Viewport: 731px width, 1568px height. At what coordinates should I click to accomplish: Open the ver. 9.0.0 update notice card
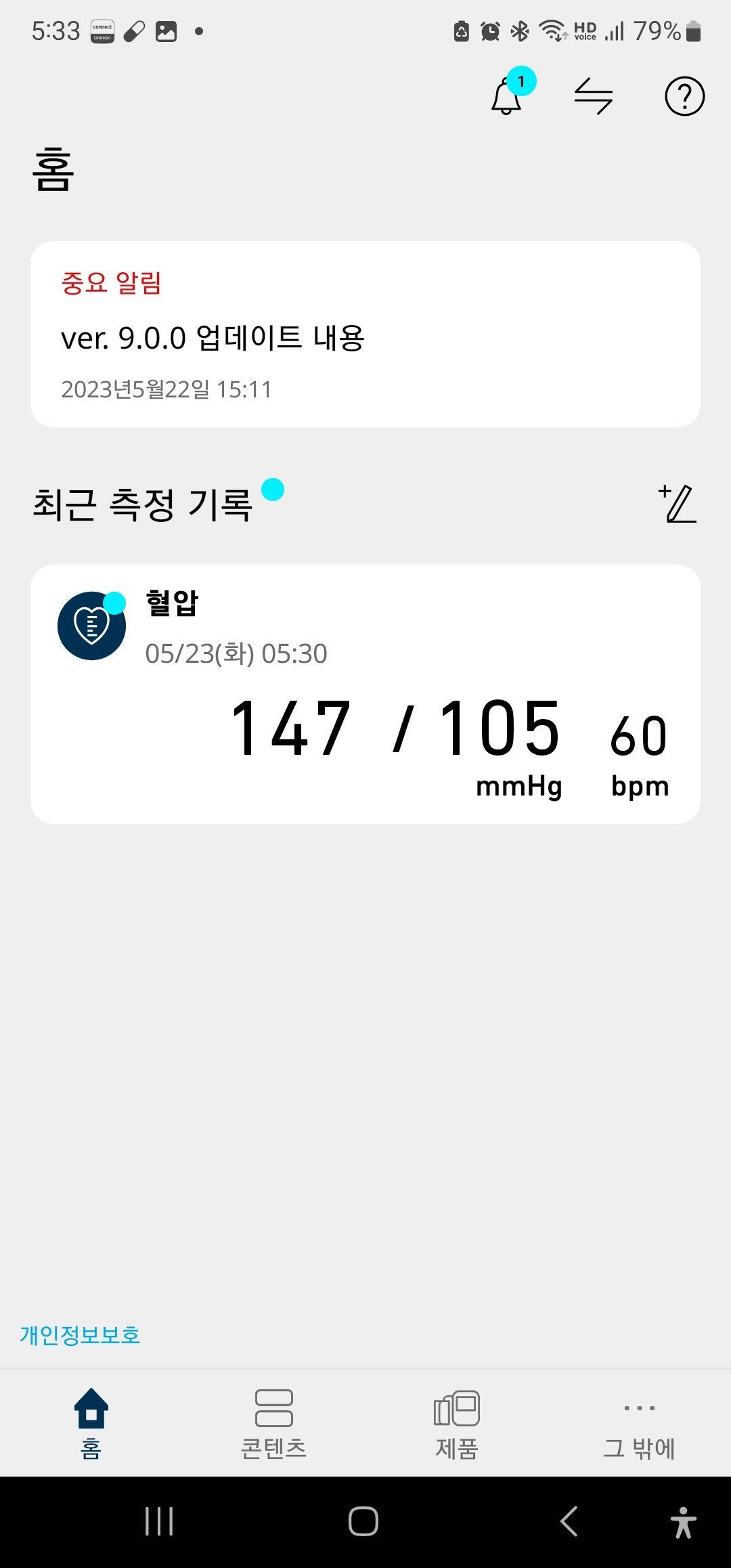tap(365, 334)
